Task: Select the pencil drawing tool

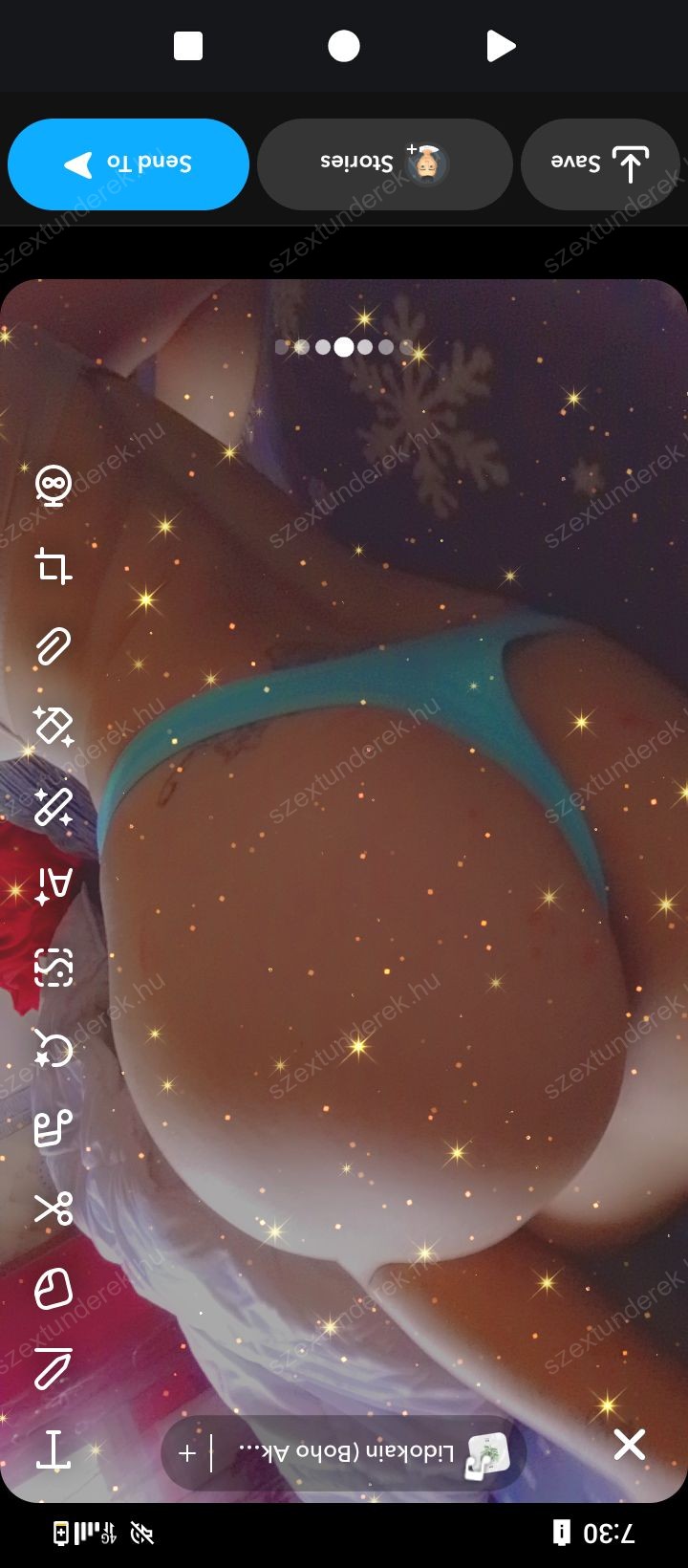Action: tap(54, 1369)
